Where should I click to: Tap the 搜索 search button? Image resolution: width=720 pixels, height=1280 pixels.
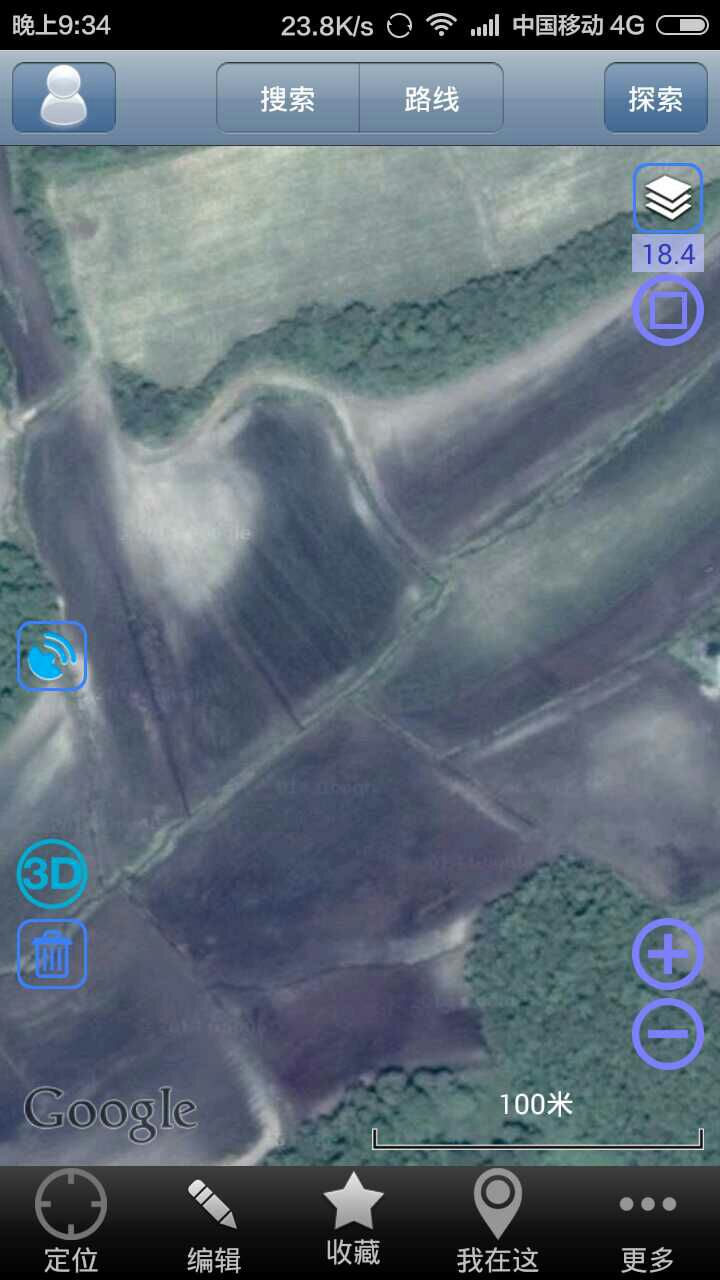tap(288, 98)
